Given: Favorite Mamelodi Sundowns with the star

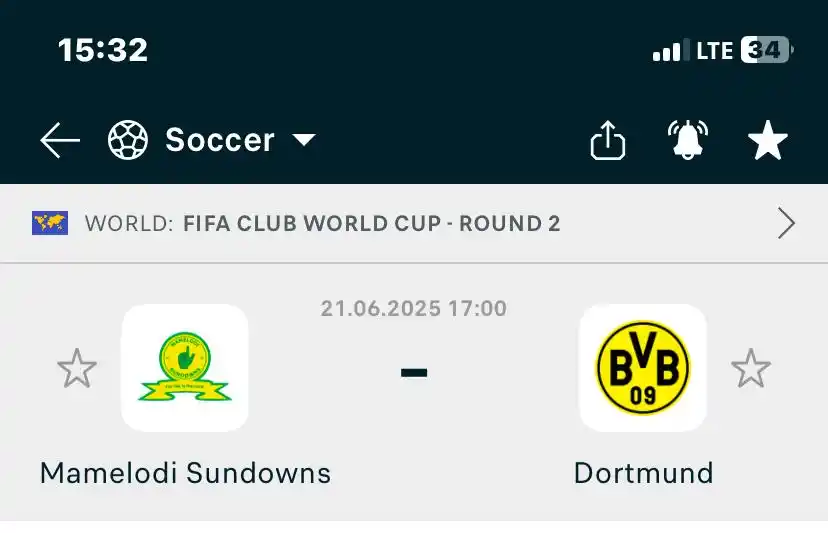Looking at the screenshot, I should tap(77, 369).
